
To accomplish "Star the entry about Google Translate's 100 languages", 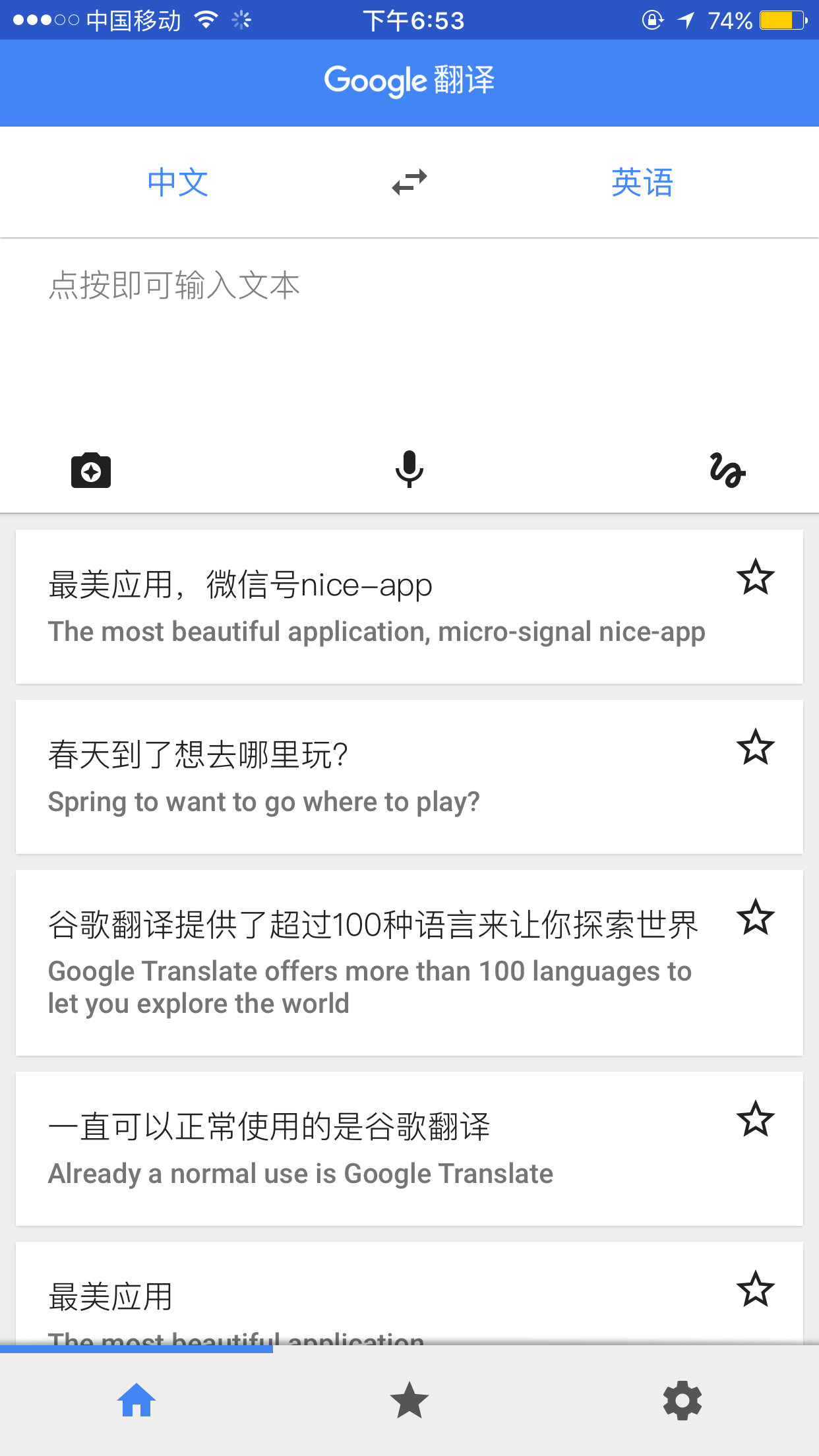I will click(x=756, y=918).
